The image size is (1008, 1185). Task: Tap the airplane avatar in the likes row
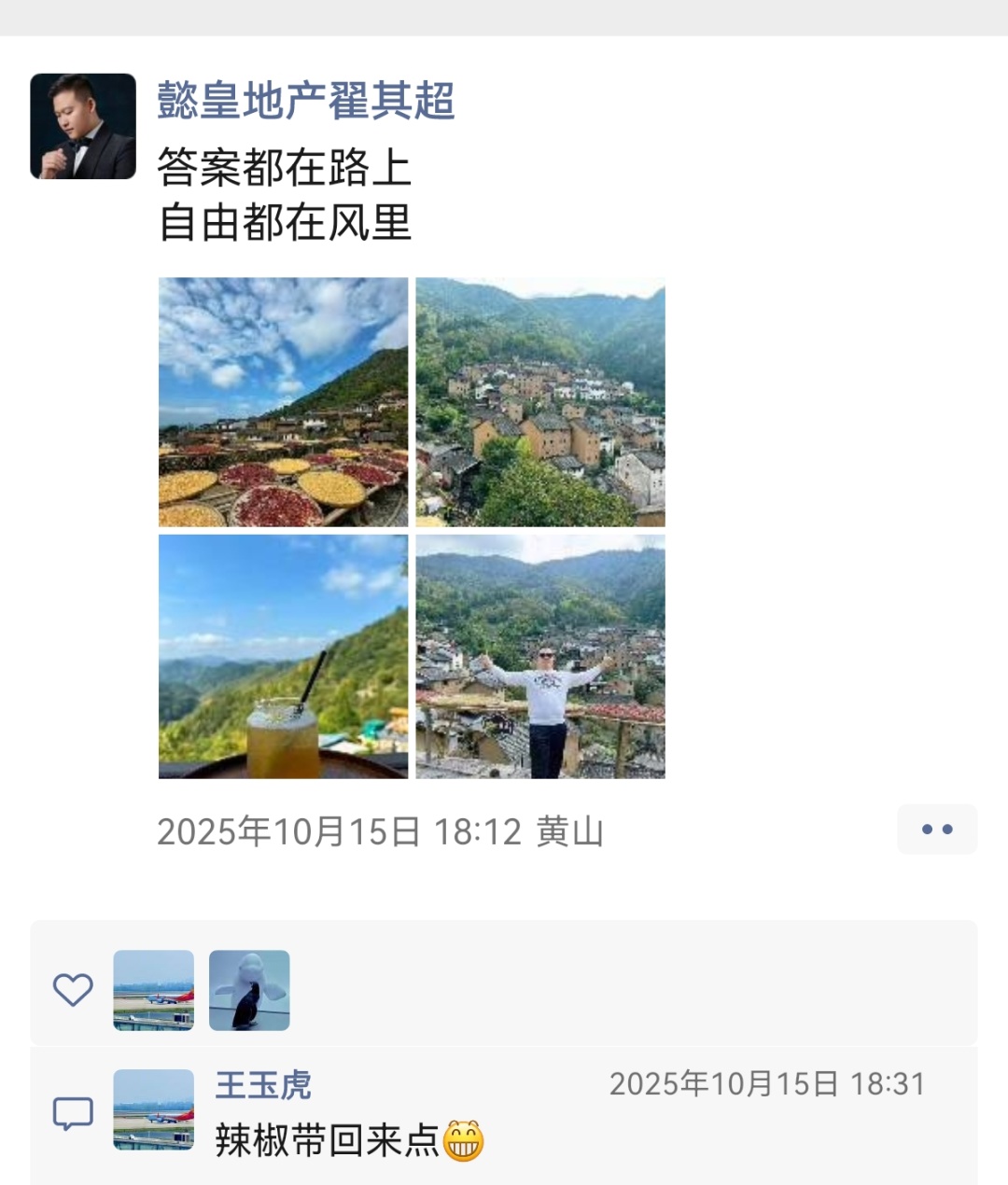click(154, 990)
